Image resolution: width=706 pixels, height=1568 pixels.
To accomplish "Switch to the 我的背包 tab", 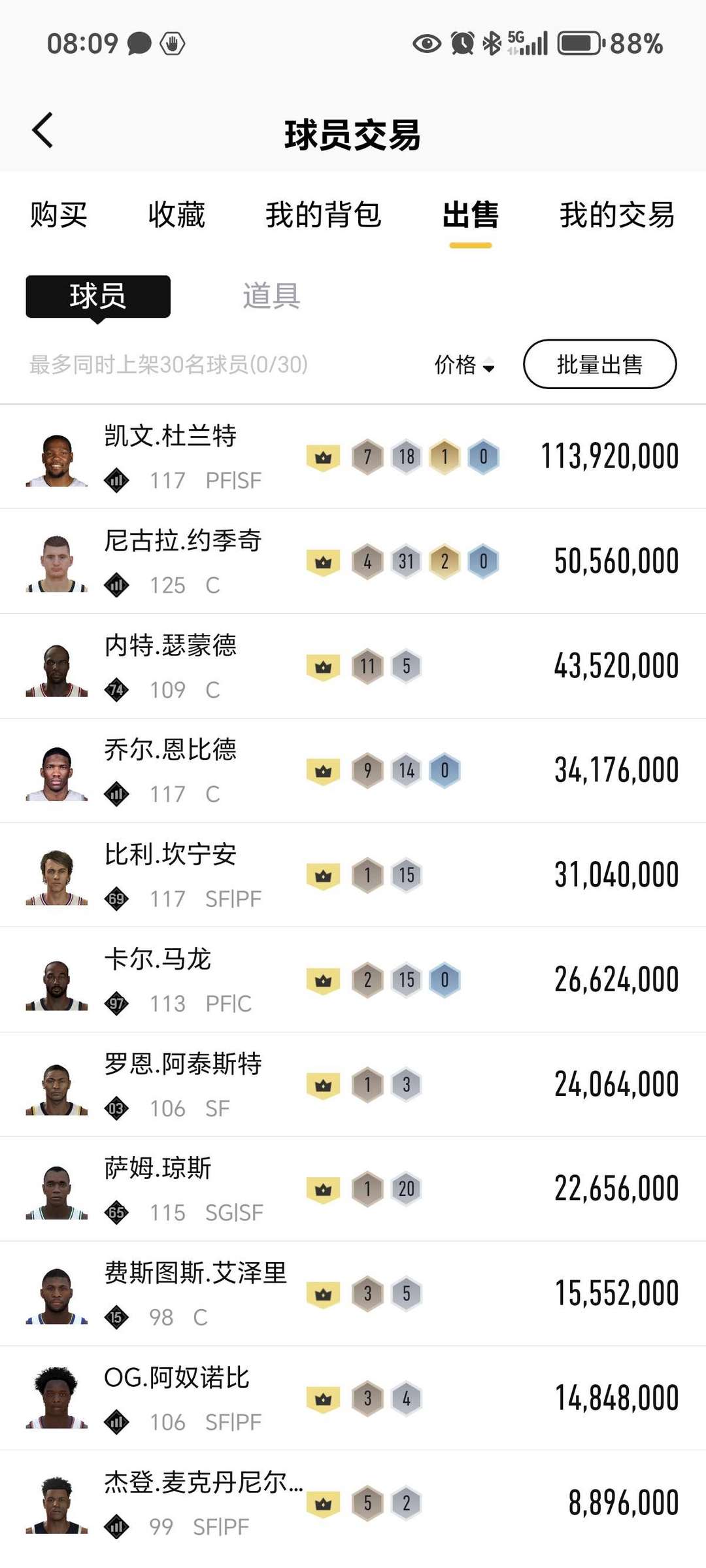I will pos(324,214).
